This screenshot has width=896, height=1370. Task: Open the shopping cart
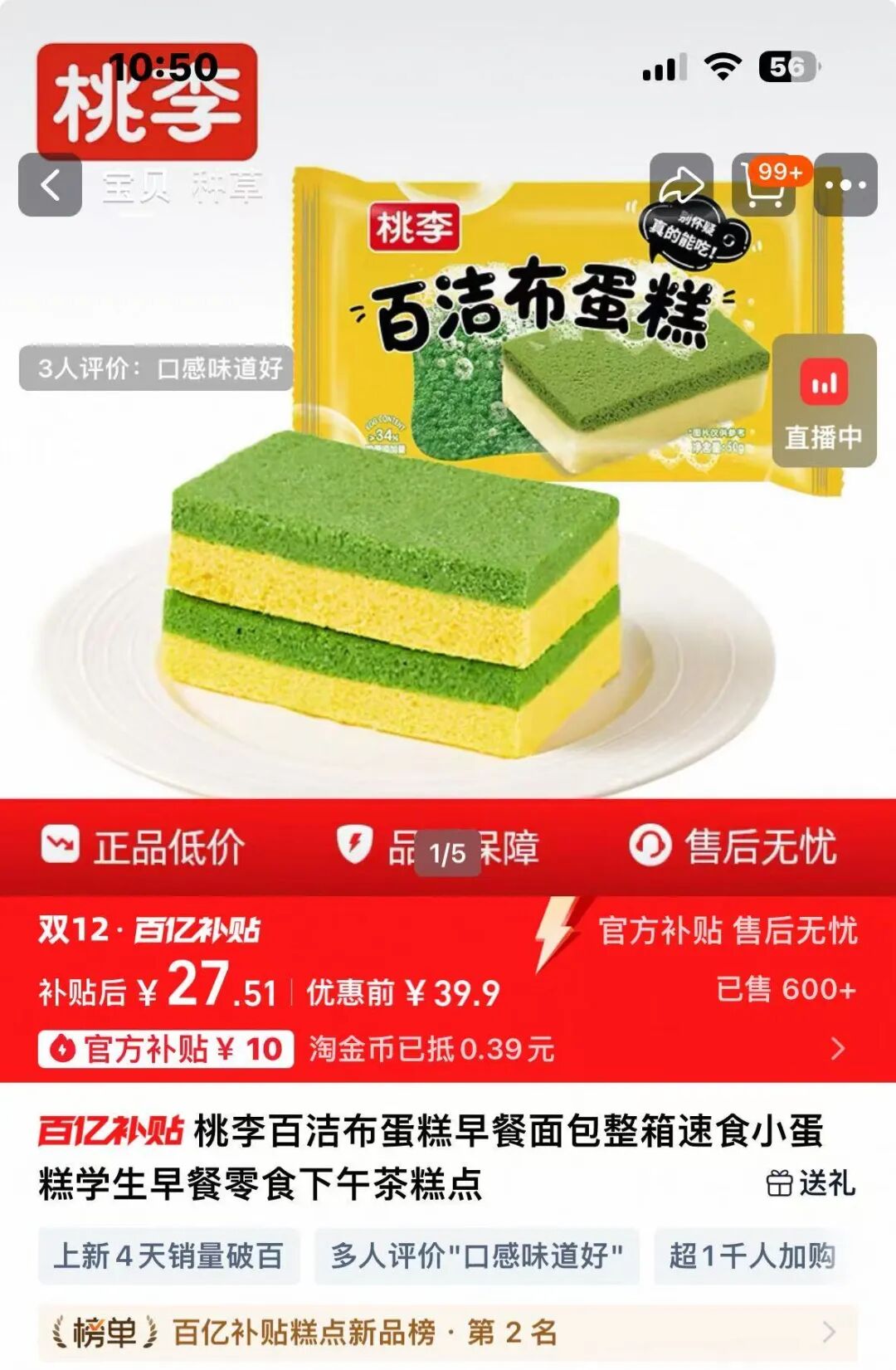click(764, 185)
